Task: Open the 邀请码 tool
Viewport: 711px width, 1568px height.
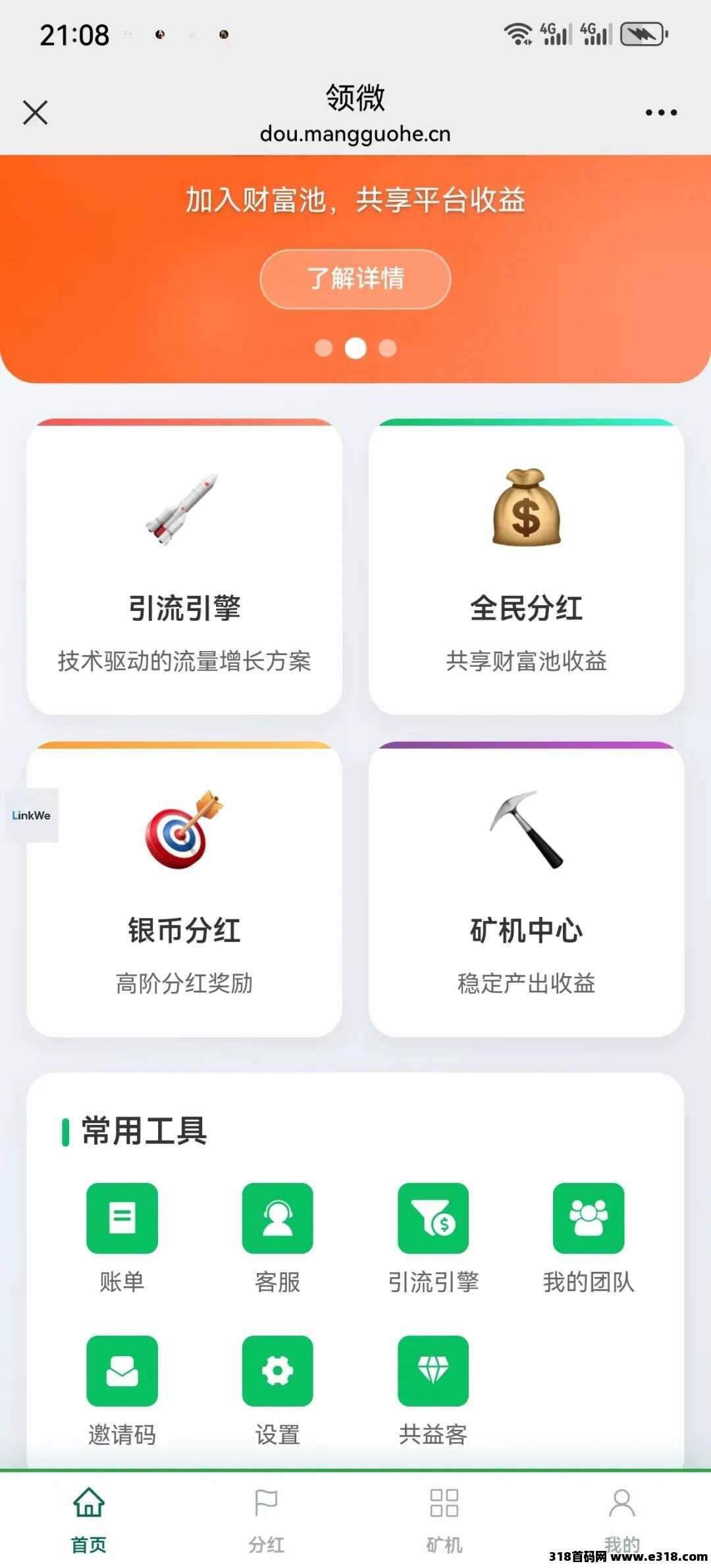Action: pyautogui.click(x=122, y=1371)
